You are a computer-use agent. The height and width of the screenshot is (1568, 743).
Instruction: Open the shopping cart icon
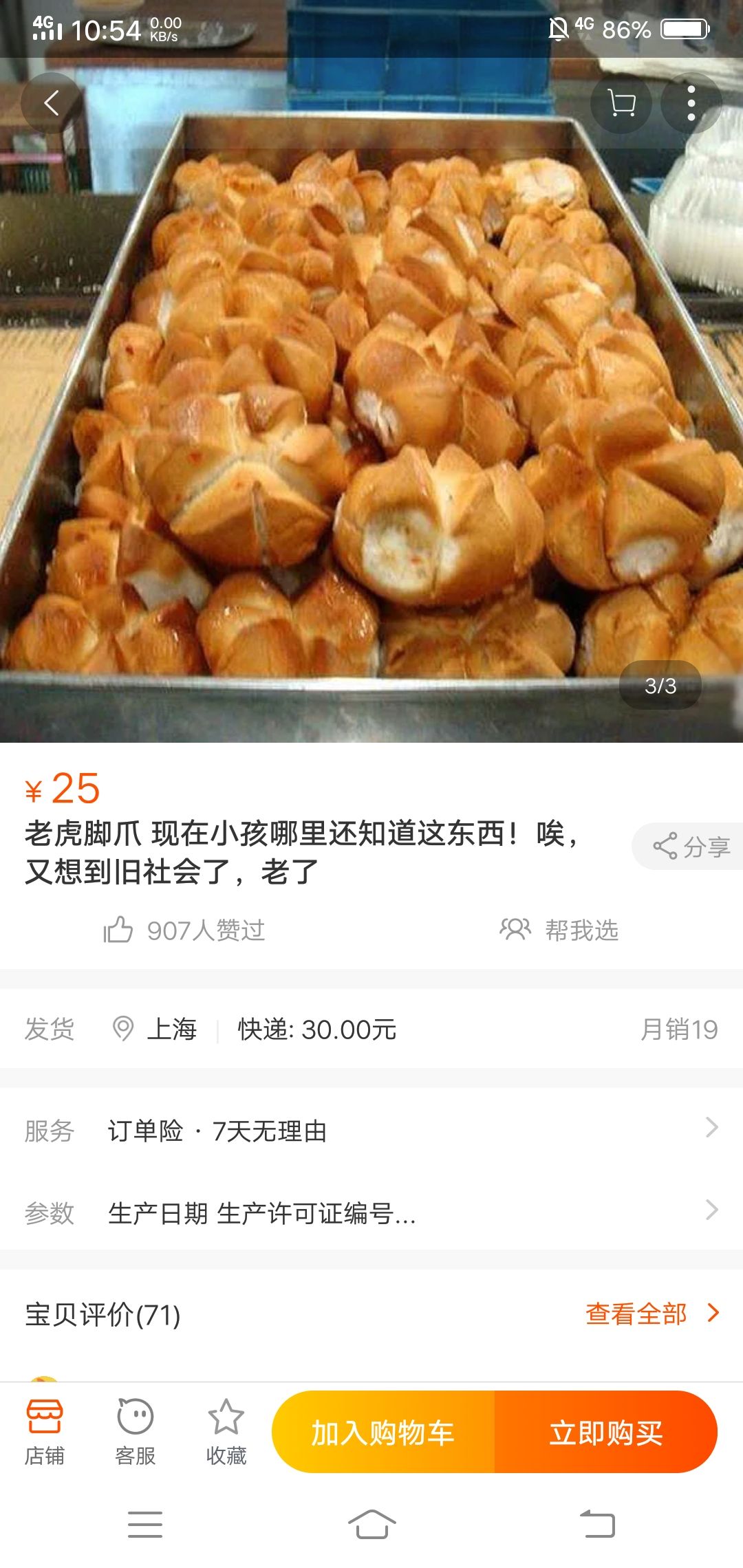(x=621, y=103)
